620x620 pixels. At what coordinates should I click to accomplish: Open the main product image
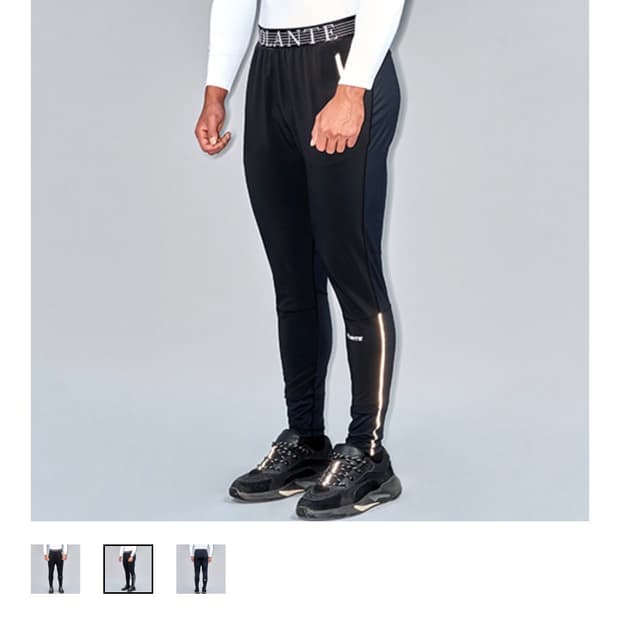(x=310, y=260)
